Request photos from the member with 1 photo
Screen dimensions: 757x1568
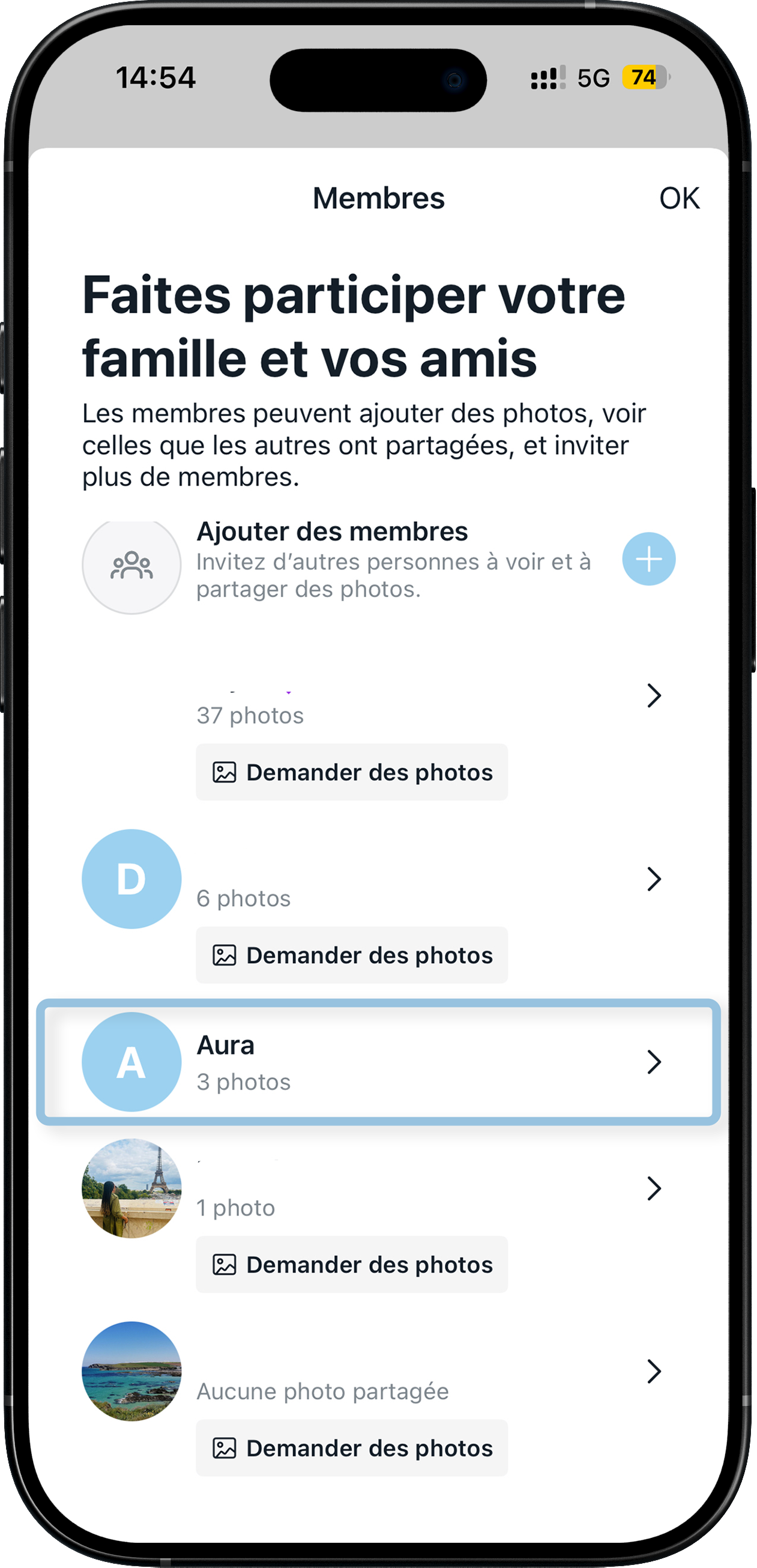[x=352, y=1265]
